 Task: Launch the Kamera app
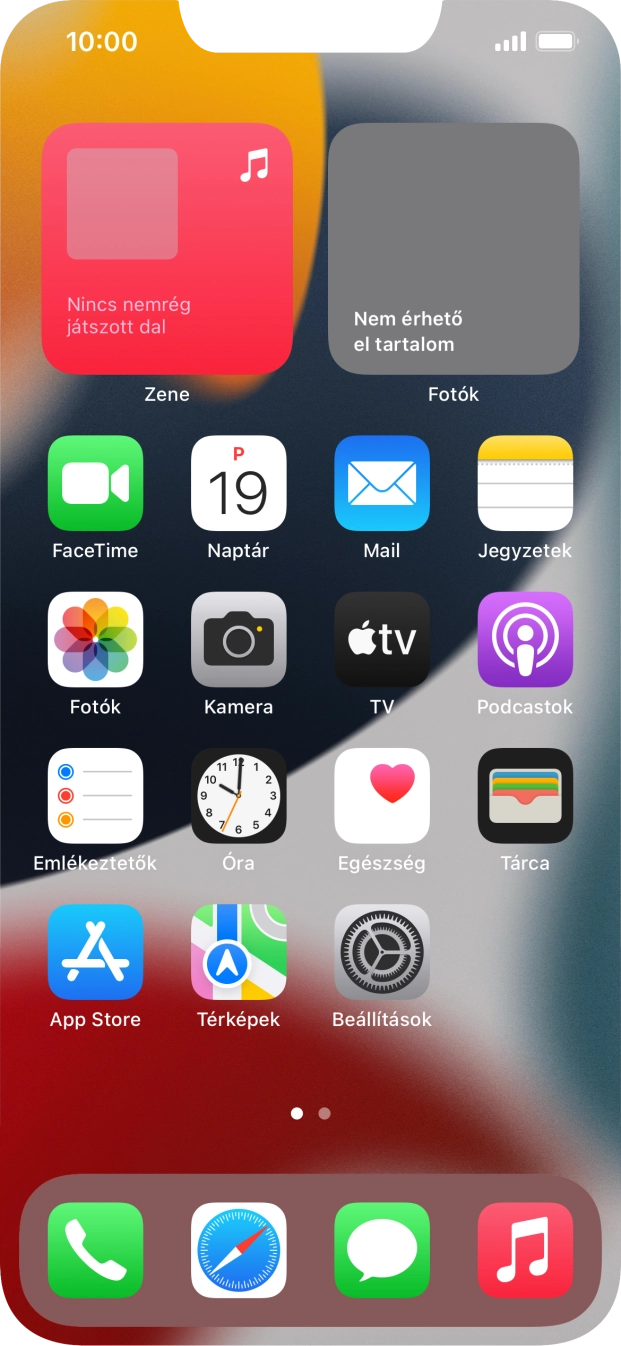(238, 639)
